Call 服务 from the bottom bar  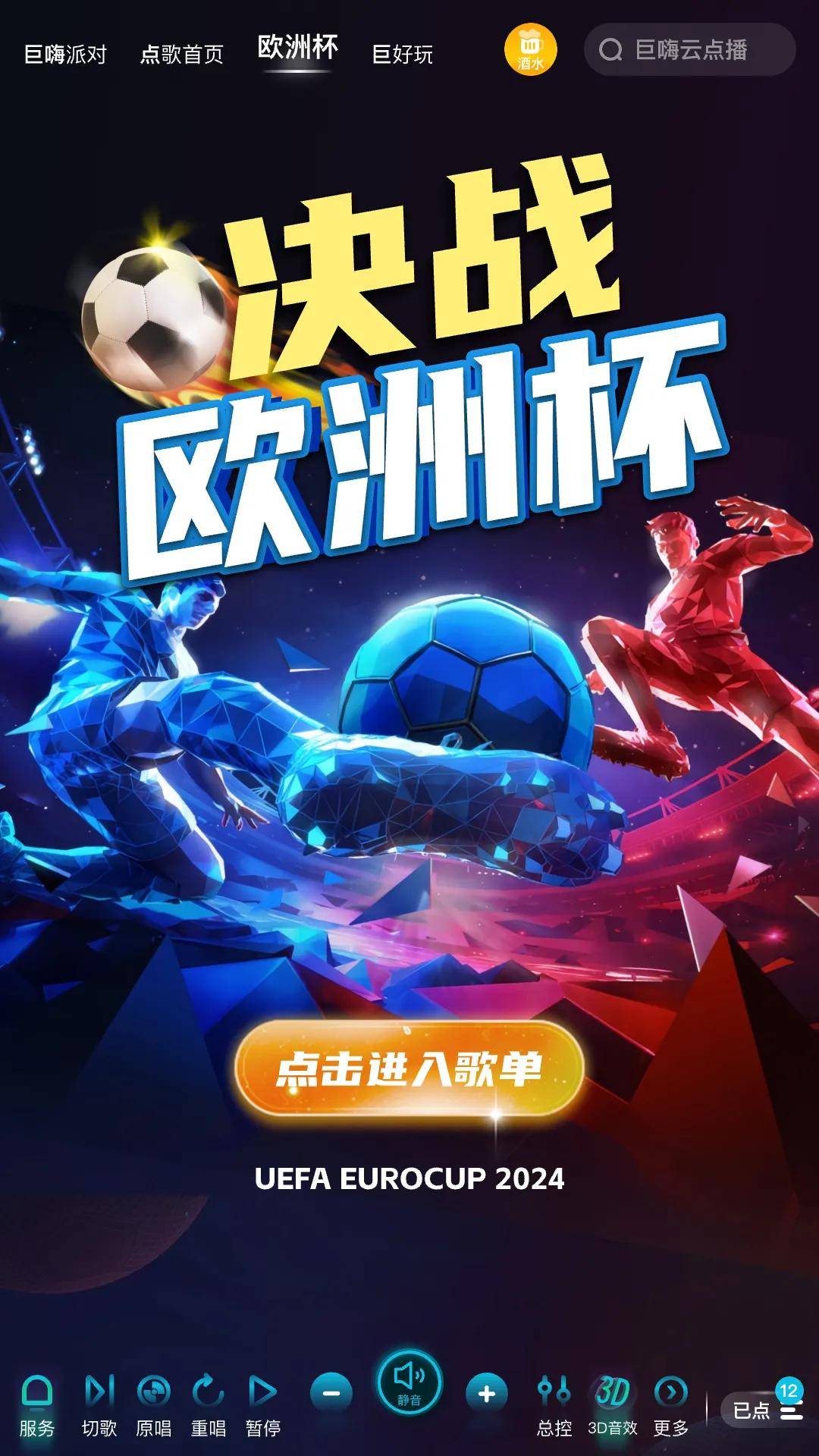pos(37,1405)
